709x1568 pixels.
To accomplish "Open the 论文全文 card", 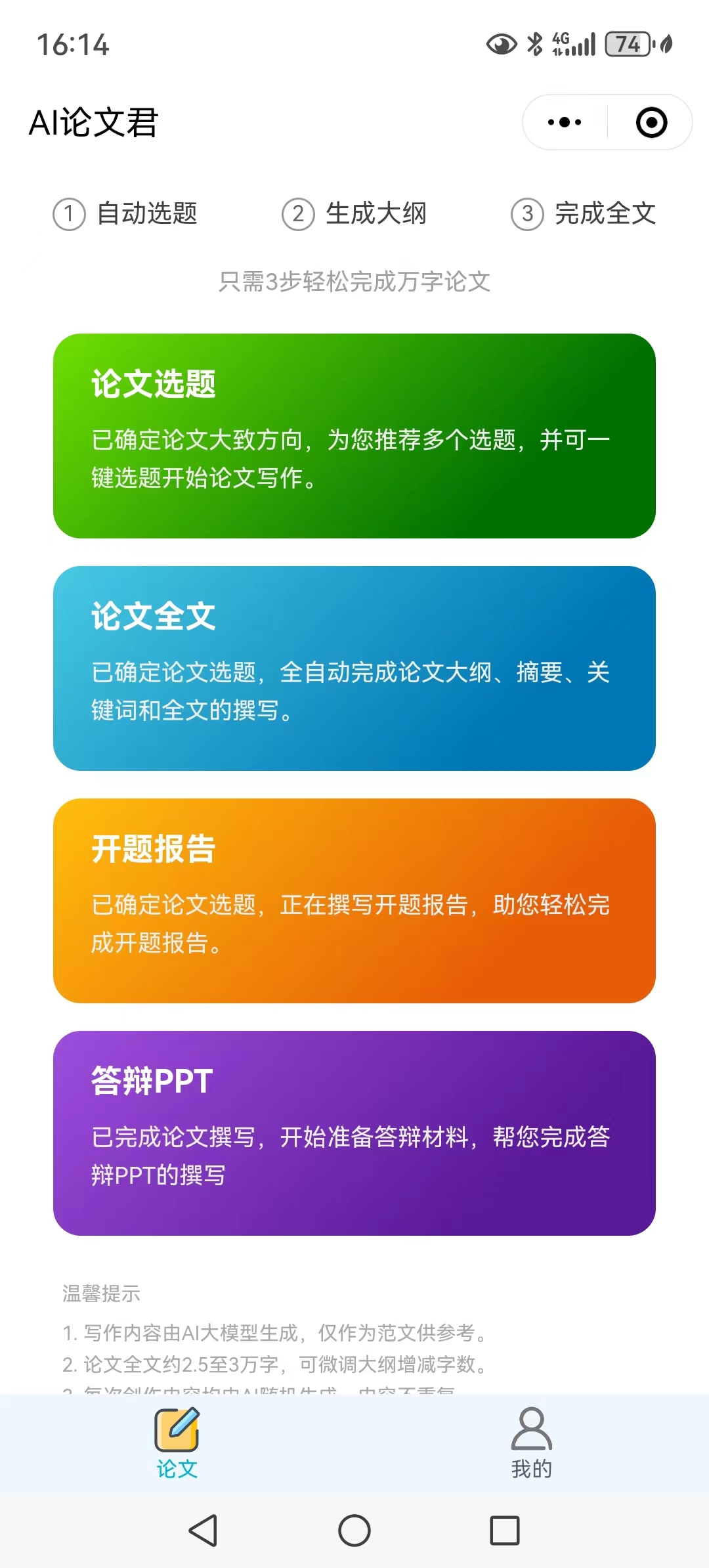I will 354,668.
